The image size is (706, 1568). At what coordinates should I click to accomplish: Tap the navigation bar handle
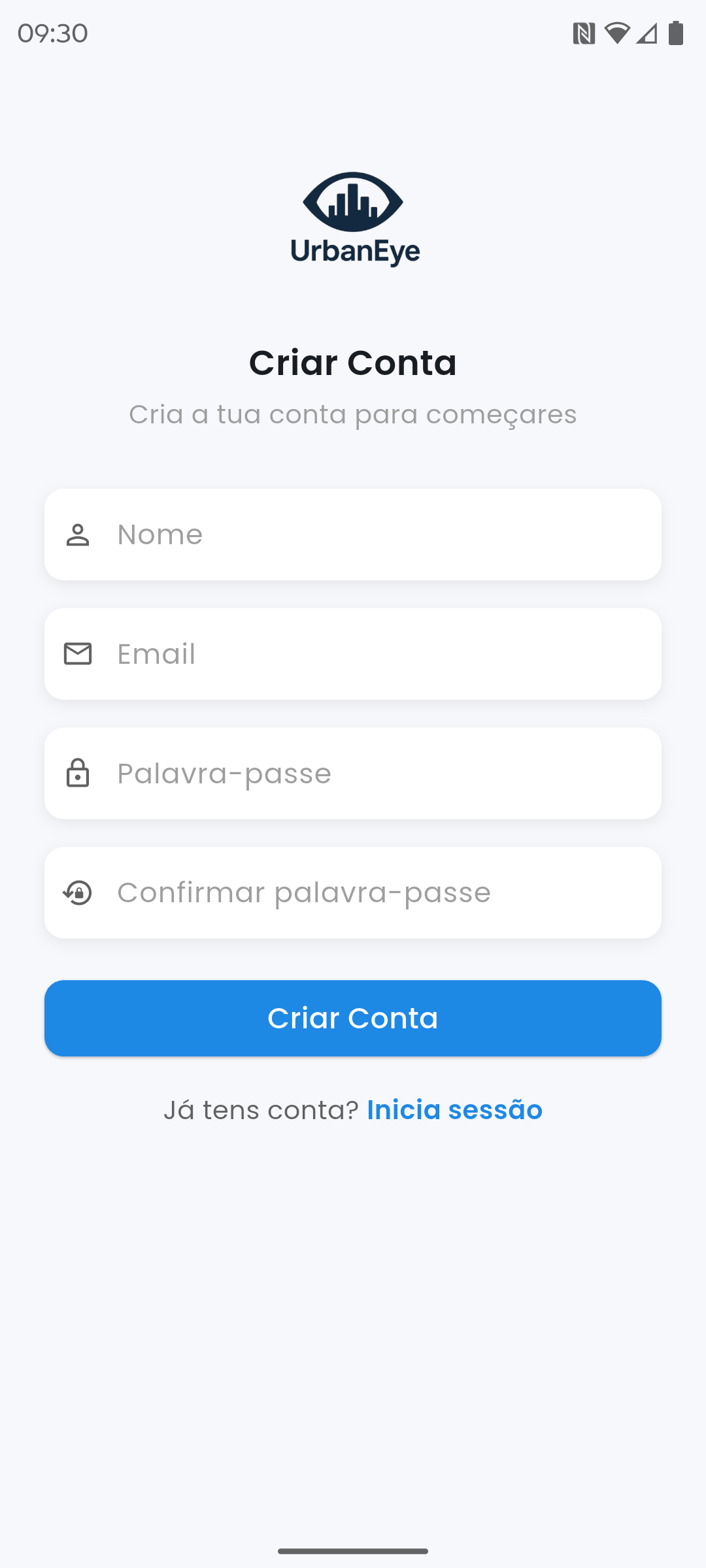(x=353, y=1549)
